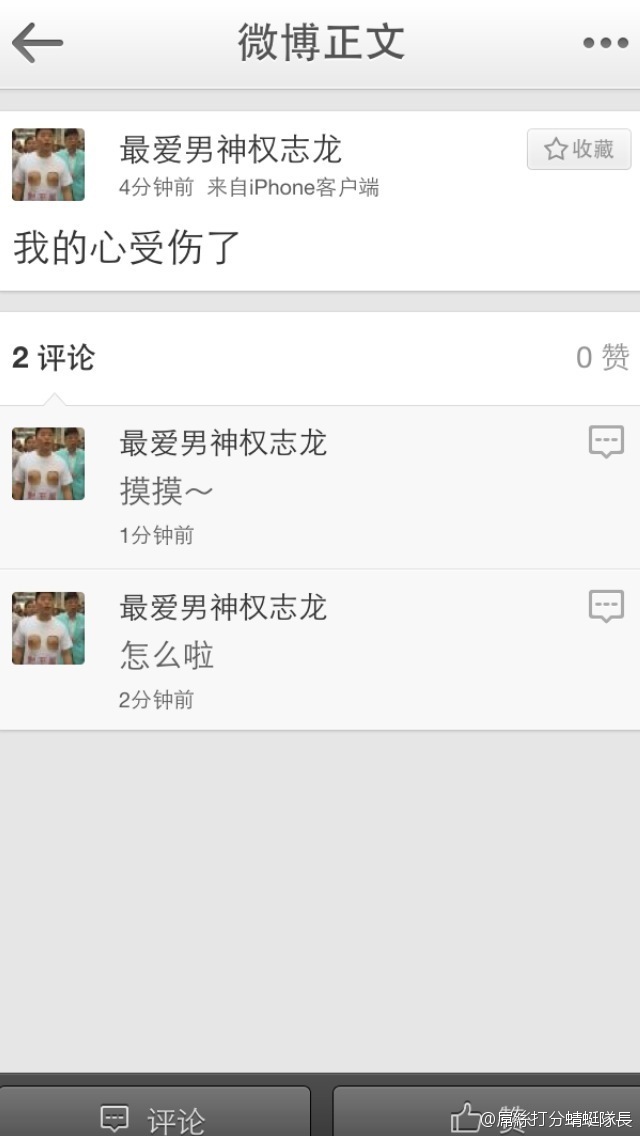The height and width of the screenshot is (1136, 640).
Task: Reply to the 摸摸～ comment
Action: [x=606, y=442]
